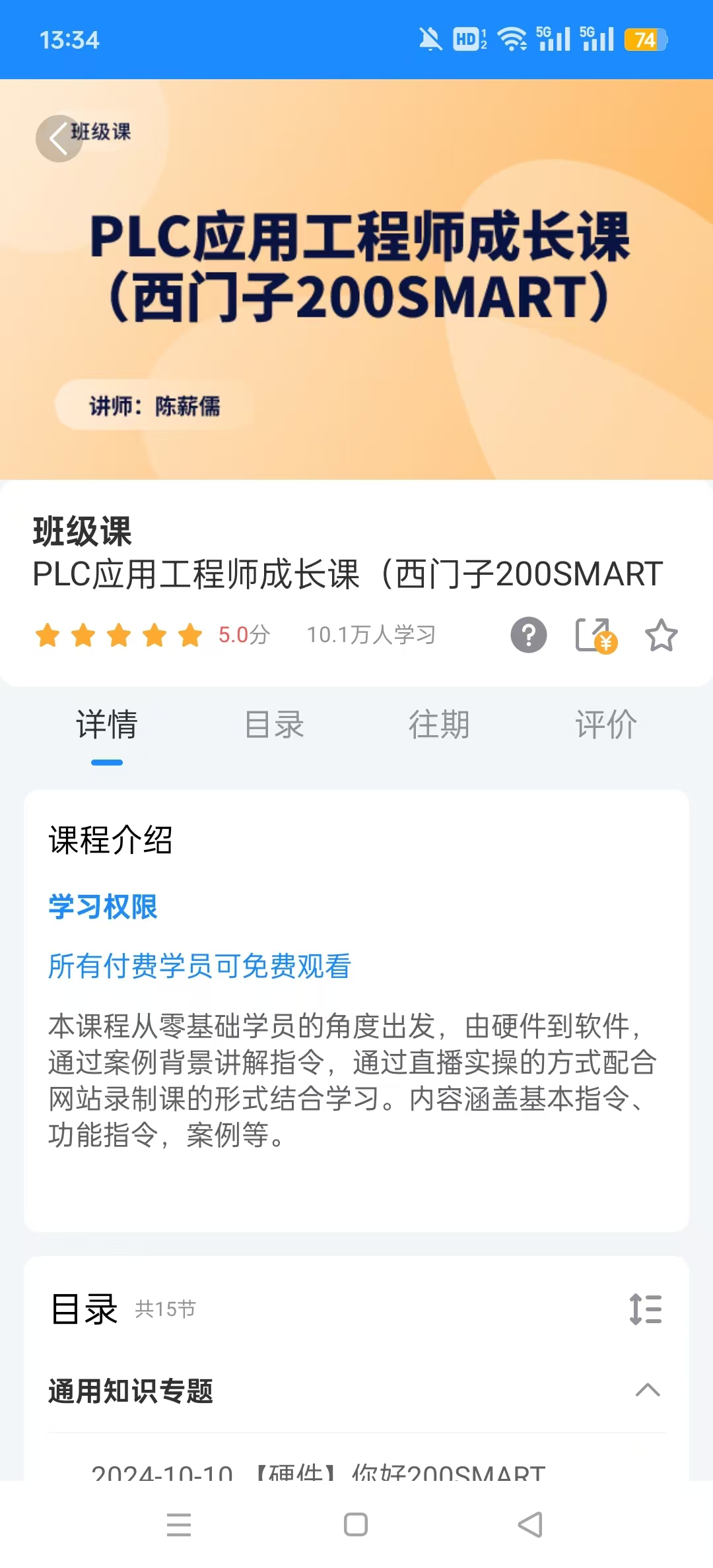713x1568 pixels.
Task: Collapse the 通用知识专题 section
Action: [x=647, y=1390]
